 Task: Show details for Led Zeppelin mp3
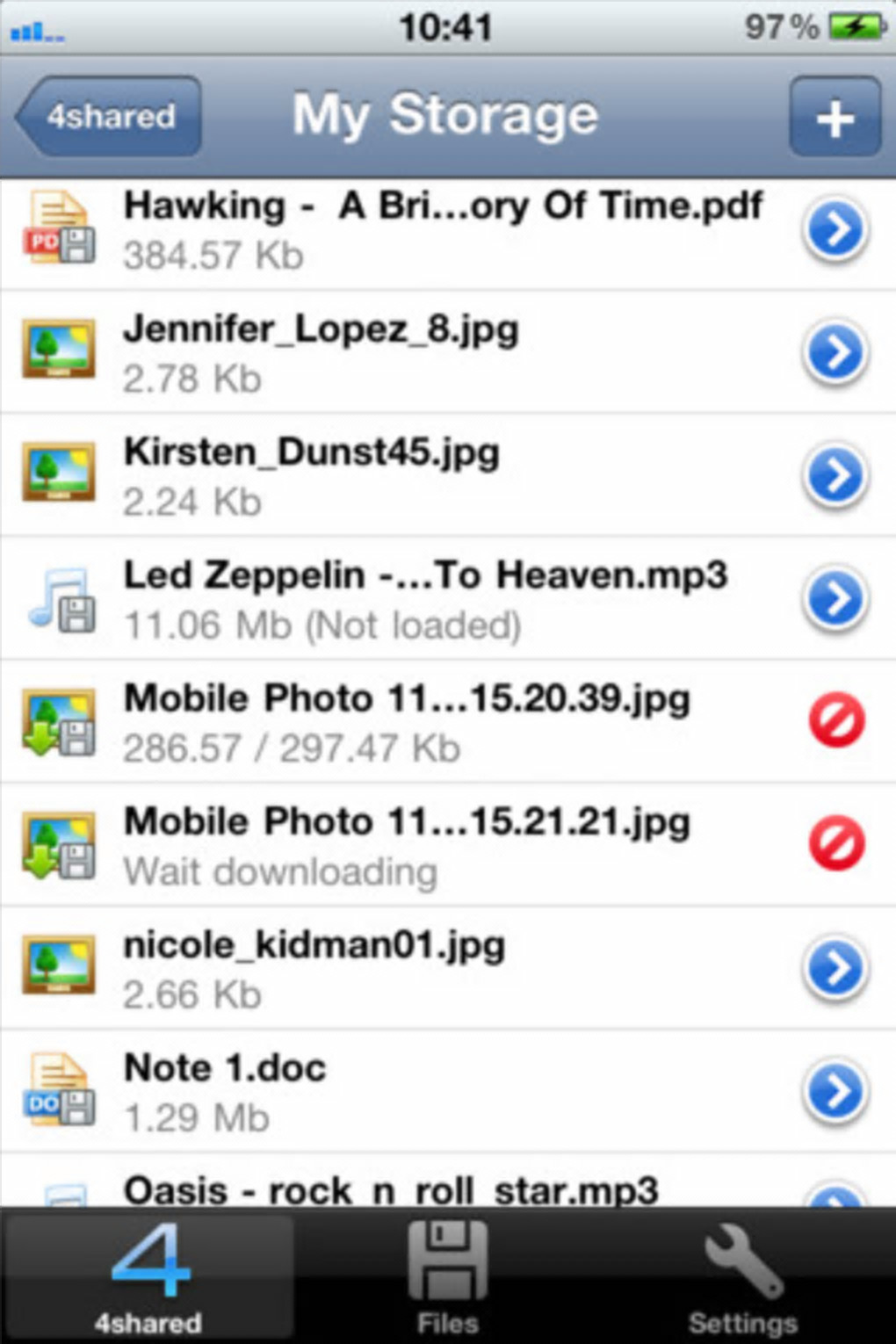[x=835, y=599]
